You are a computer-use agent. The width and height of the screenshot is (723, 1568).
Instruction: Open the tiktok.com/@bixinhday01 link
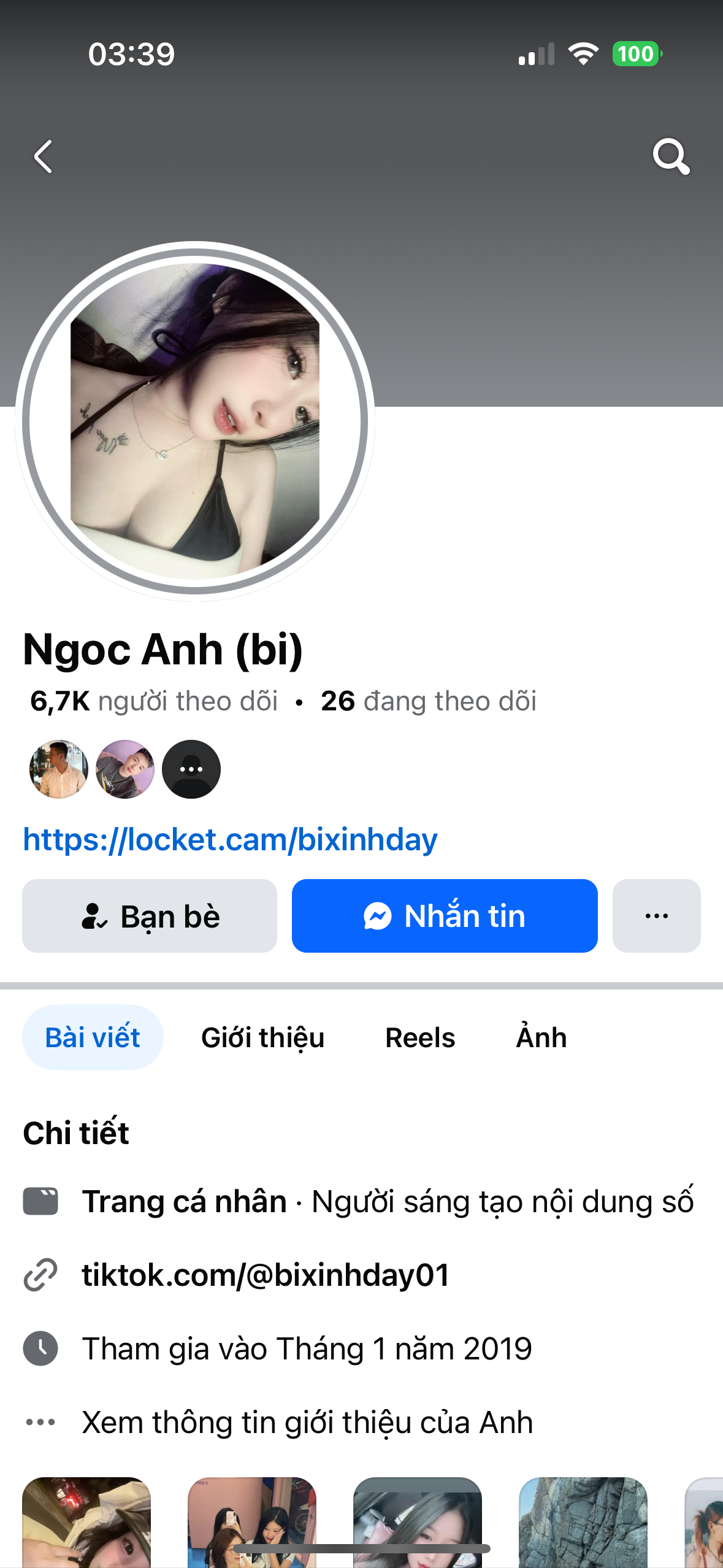(x=266, y=1275)
